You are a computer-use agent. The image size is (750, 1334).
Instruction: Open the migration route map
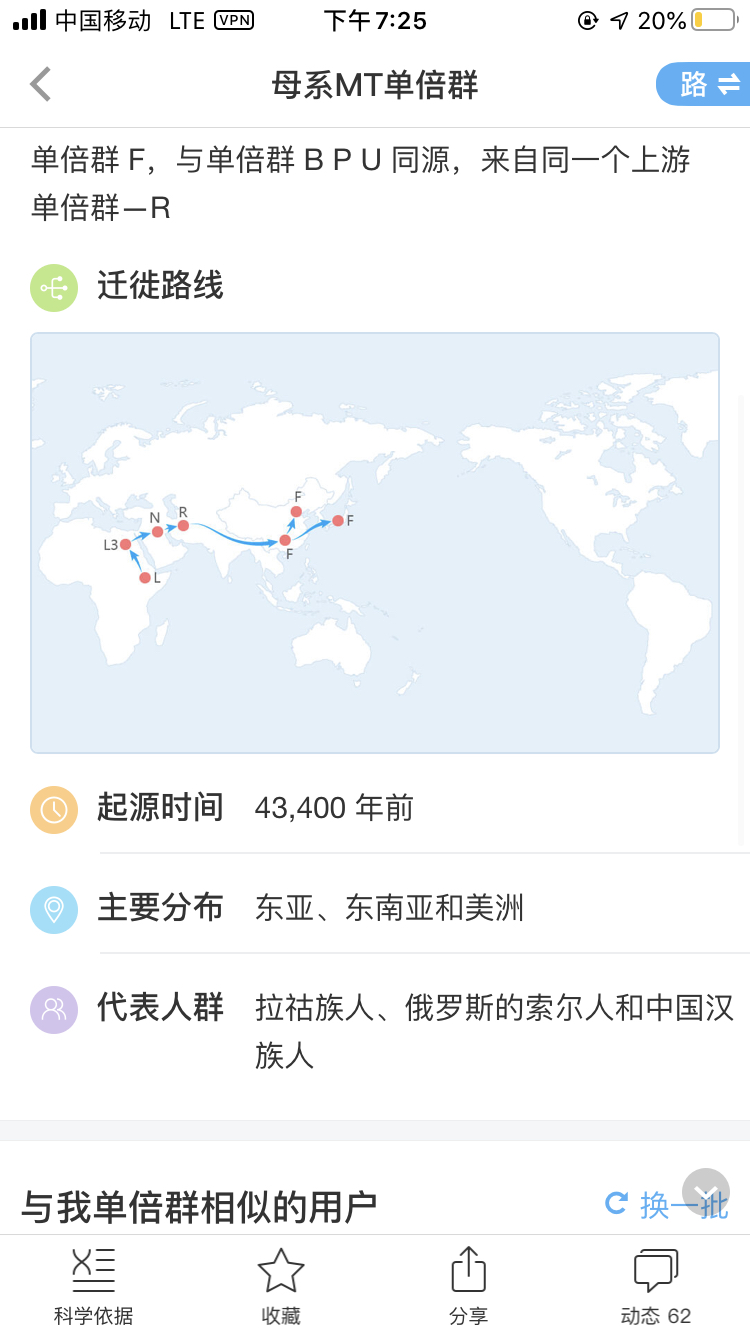[375, 542]
